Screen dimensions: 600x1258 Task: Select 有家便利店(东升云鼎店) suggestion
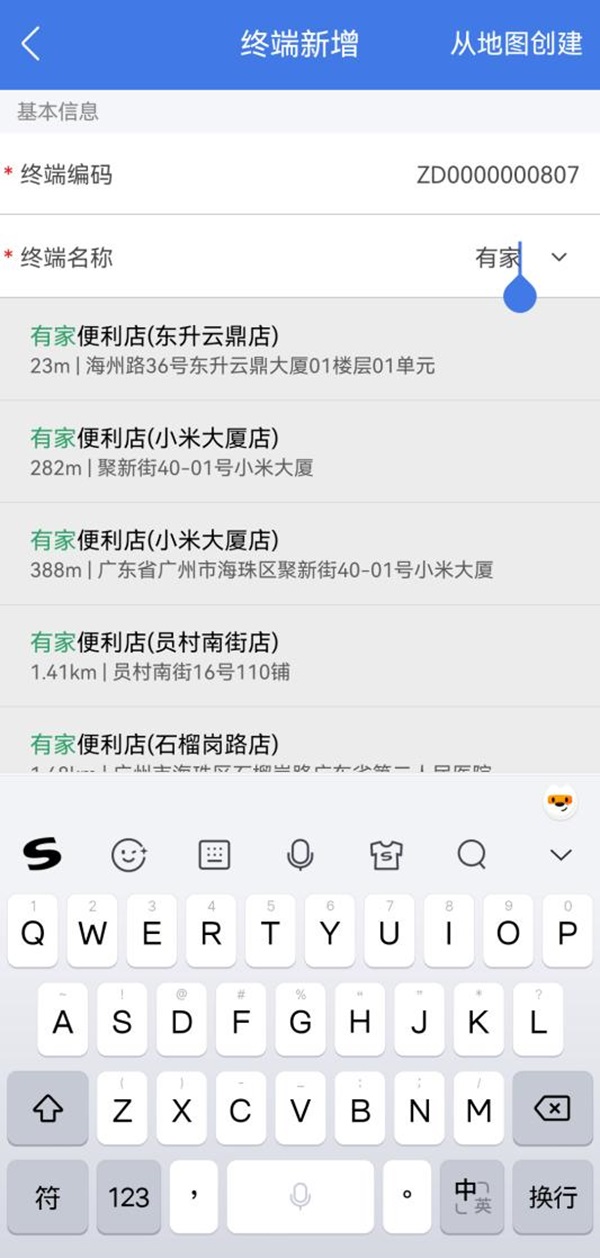tap(300, 349)
